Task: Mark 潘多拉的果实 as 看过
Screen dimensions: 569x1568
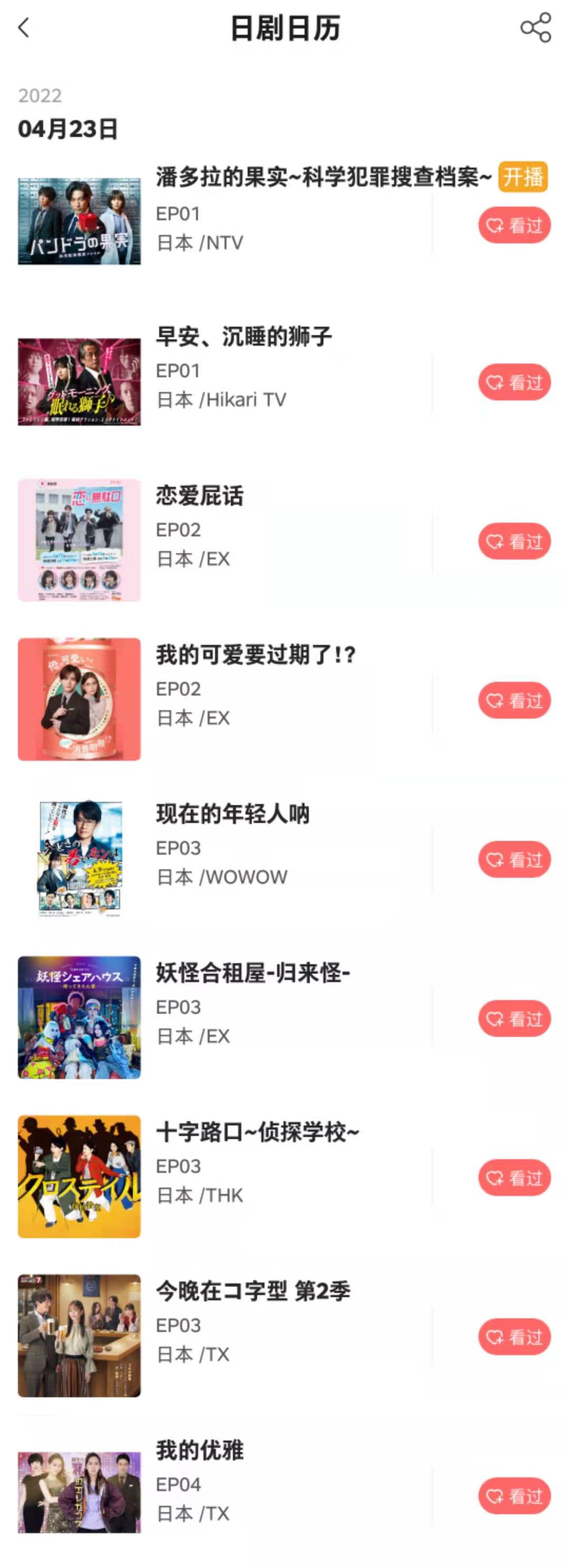Action: tap(514, 226)
